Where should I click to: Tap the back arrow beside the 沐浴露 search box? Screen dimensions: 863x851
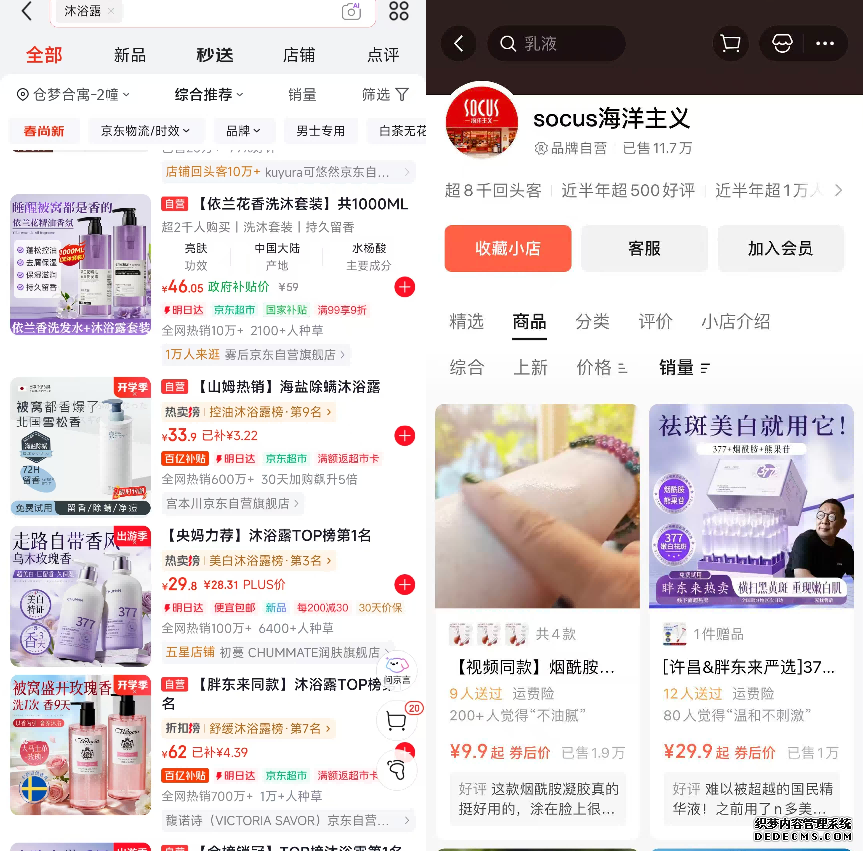coord(27,11)
